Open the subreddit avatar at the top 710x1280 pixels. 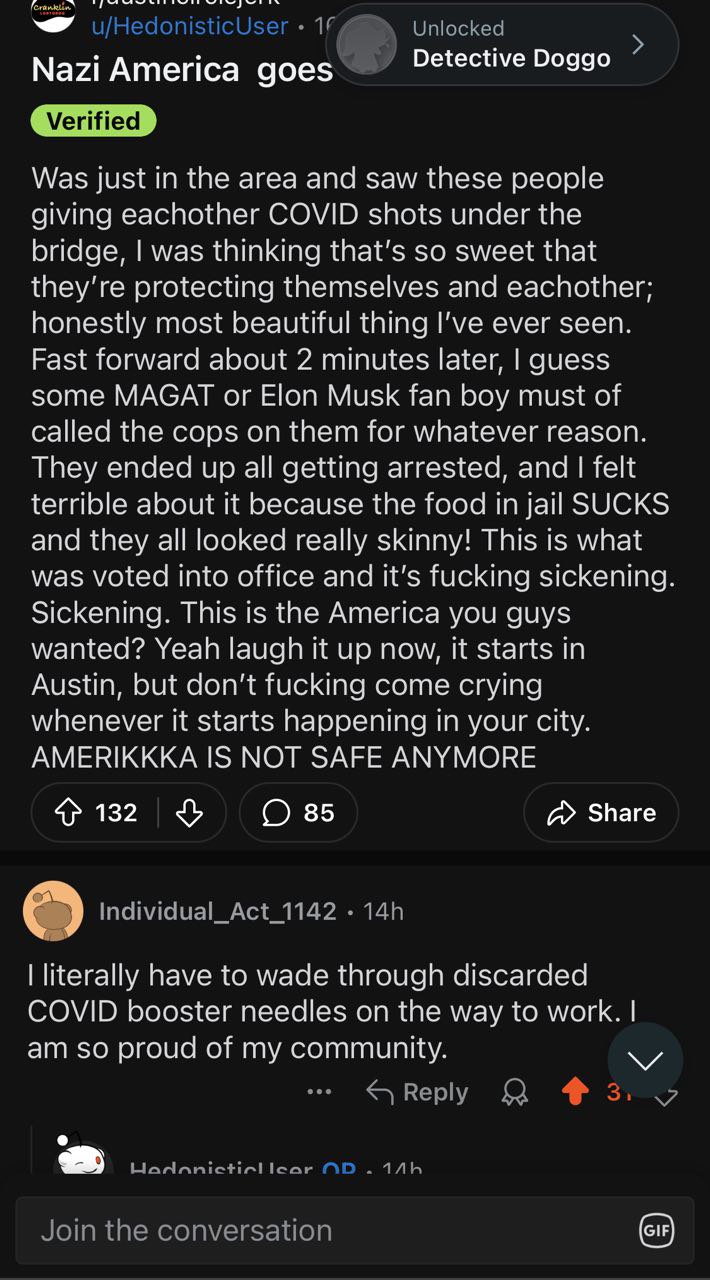coord(53,16)
